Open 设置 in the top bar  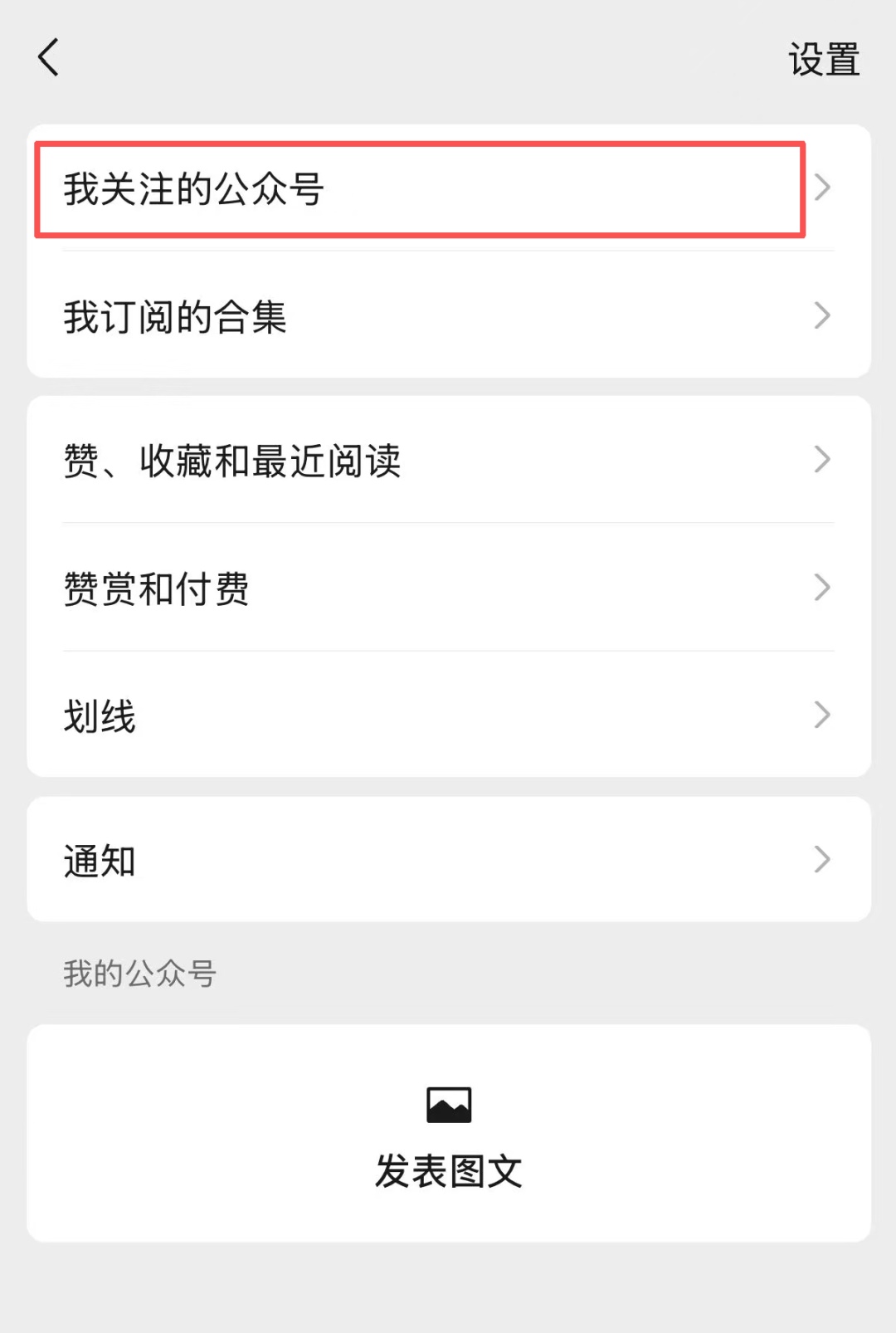[823, 60]
